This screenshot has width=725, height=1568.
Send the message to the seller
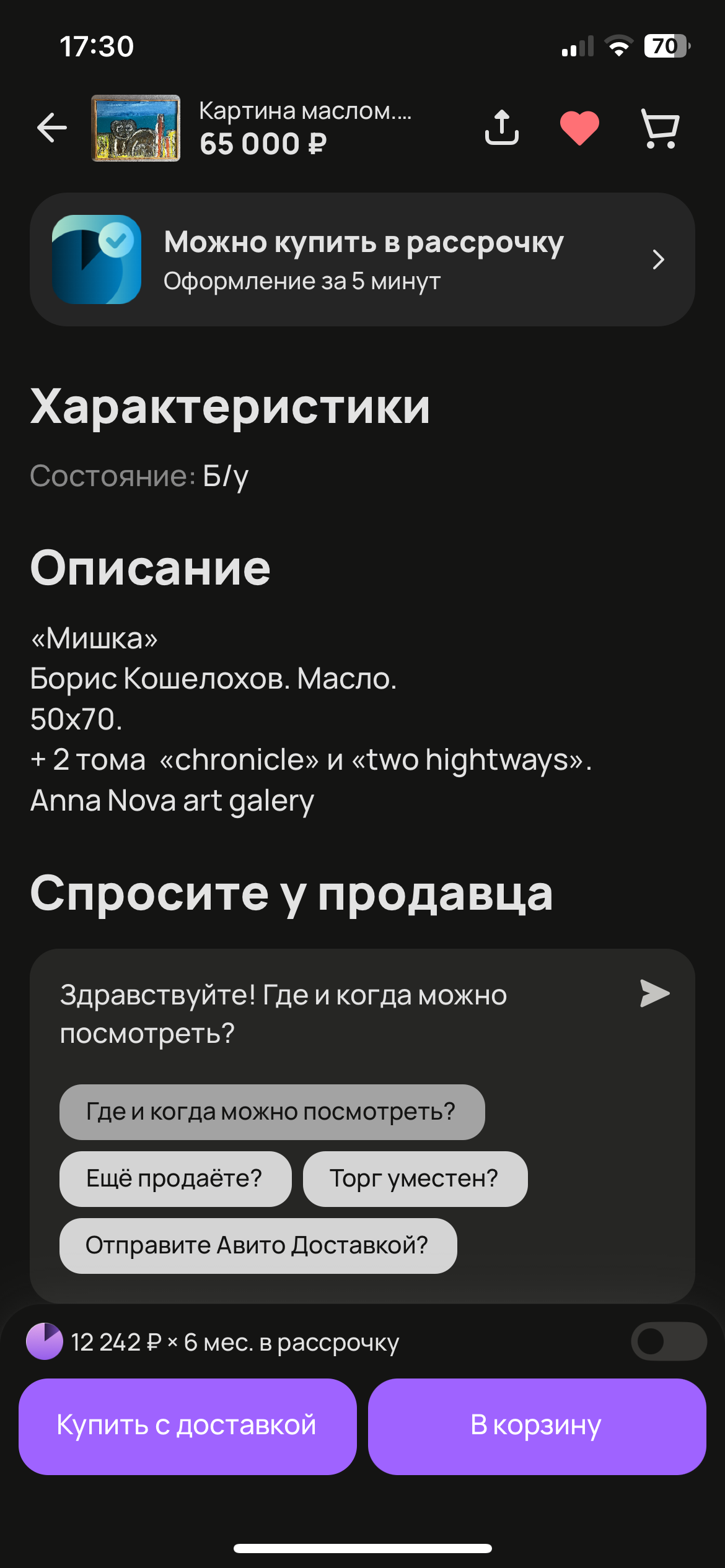654,993
